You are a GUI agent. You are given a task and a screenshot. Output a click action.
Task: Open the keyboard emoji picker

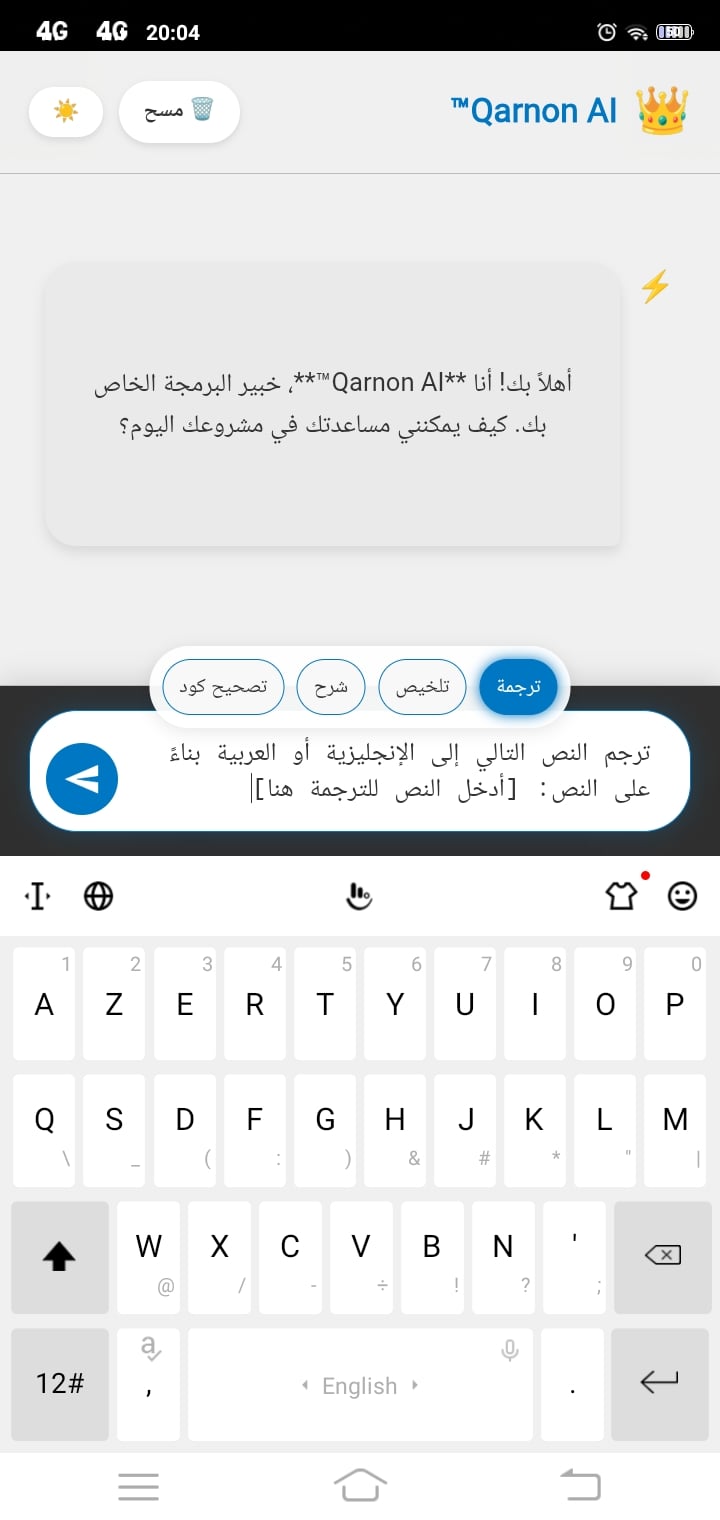pyautogui.click(x=682, y=896)
